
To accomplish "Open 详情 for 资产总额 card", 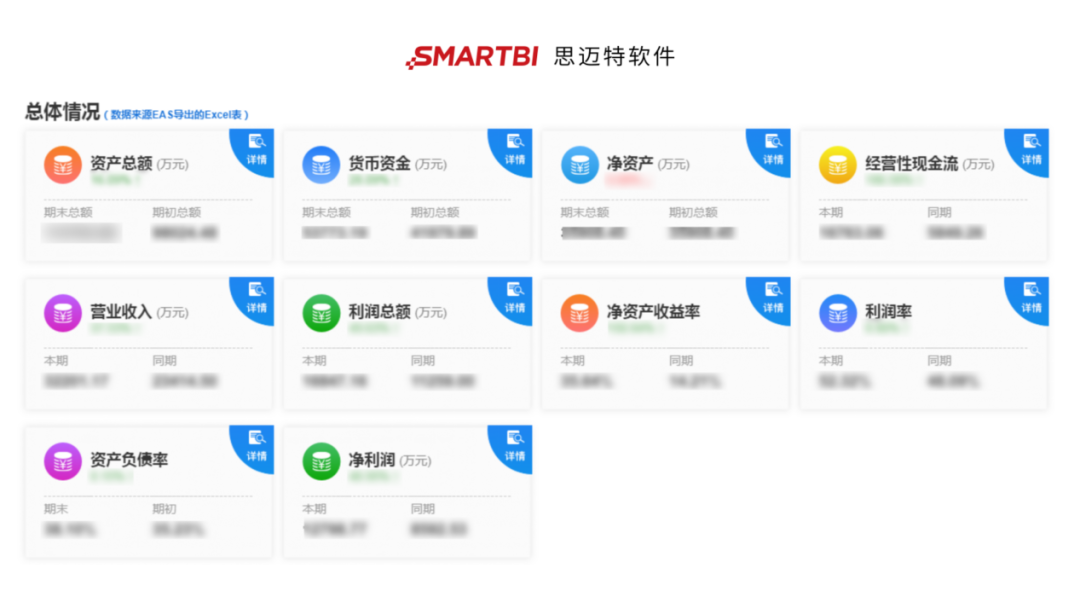I will coord(256,150).
